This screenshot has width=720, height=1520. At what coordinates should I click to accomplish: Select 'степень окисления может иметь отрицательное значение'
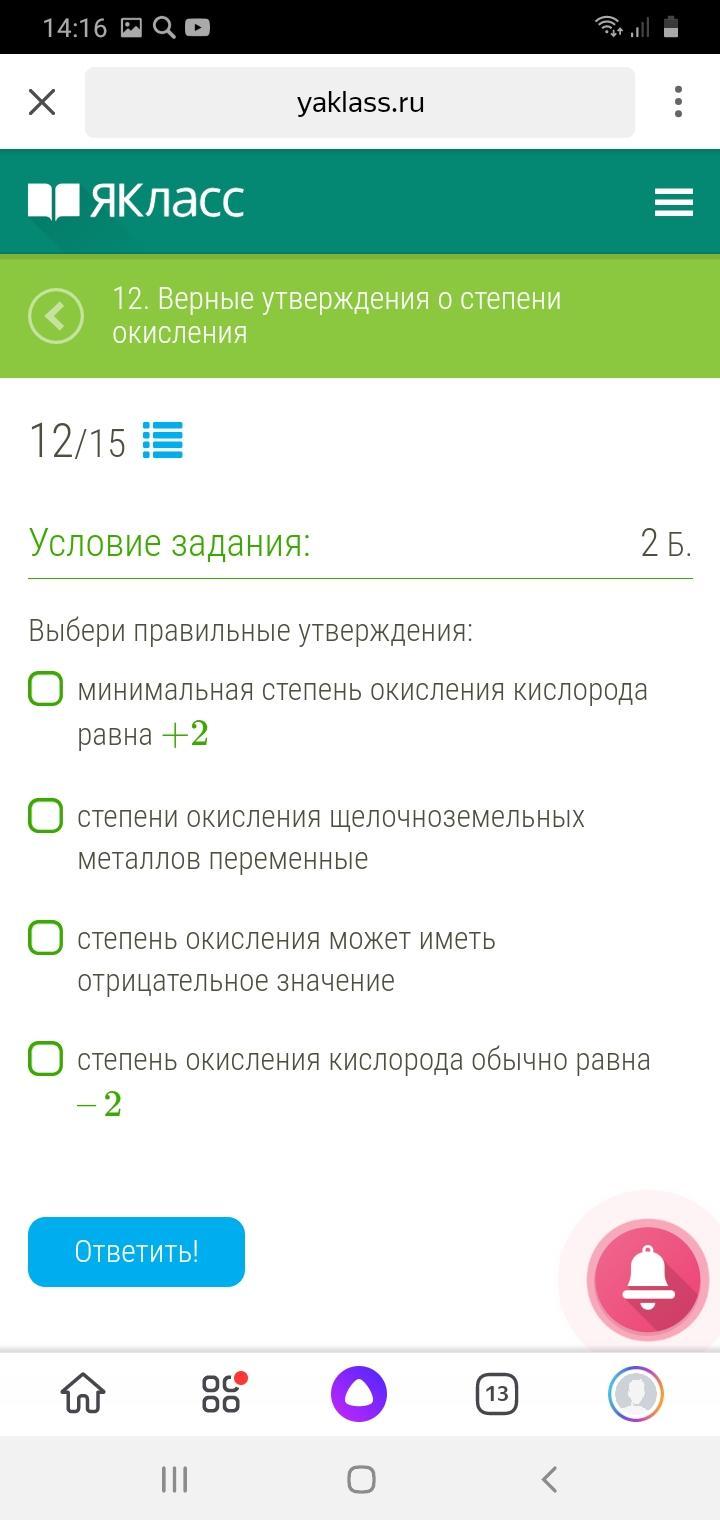[x=46, y=938]
